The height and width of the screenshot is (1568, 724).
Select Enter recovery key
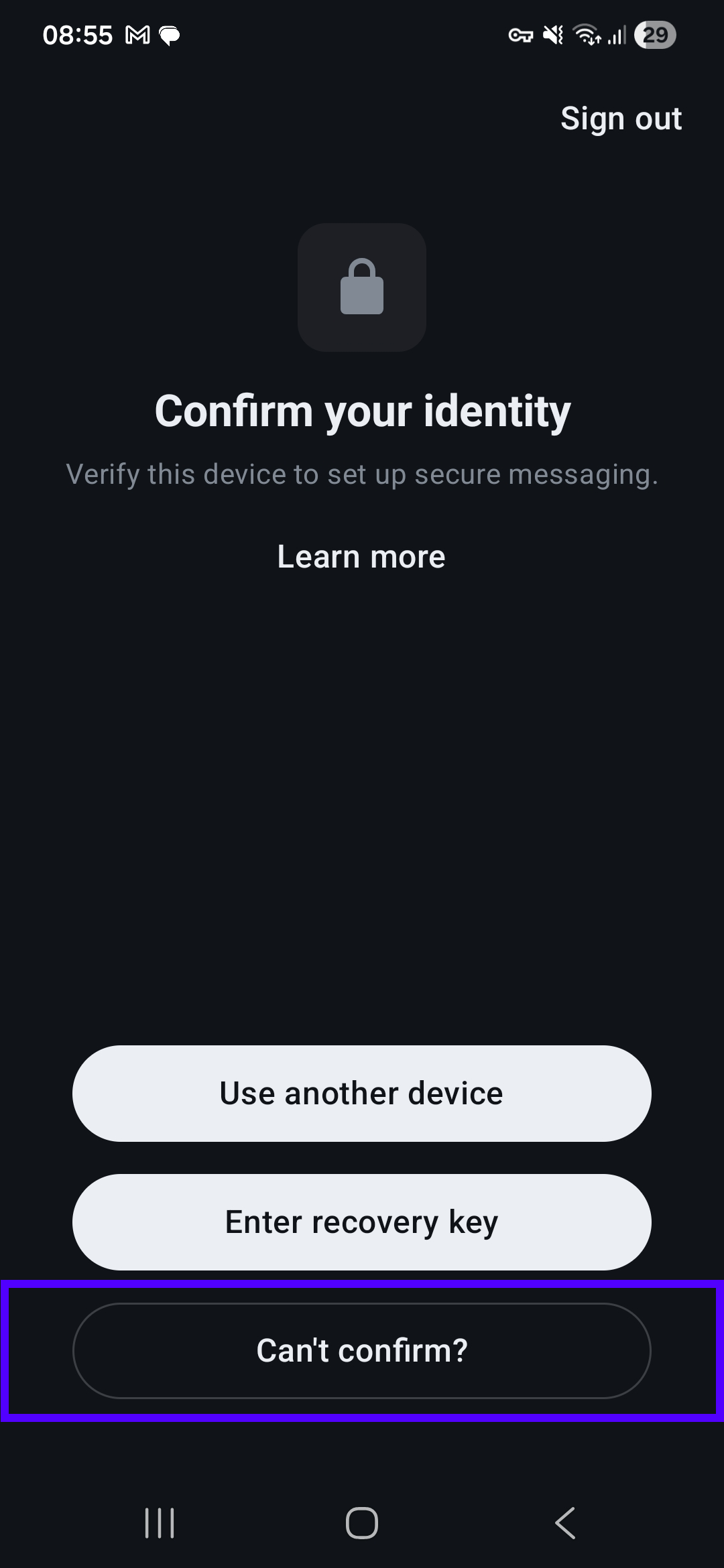tap(362, 1222)
